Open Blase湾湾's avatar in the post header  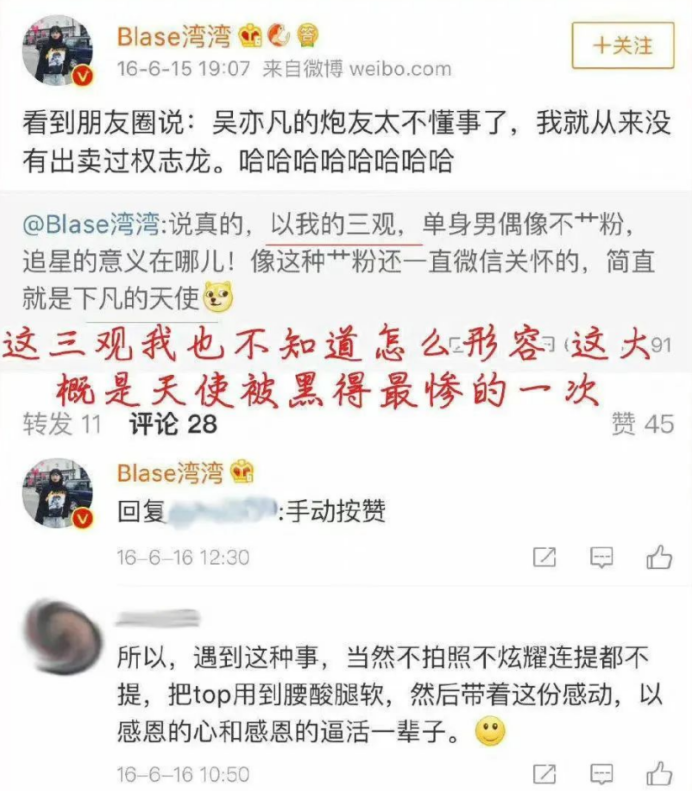point(57,52)
